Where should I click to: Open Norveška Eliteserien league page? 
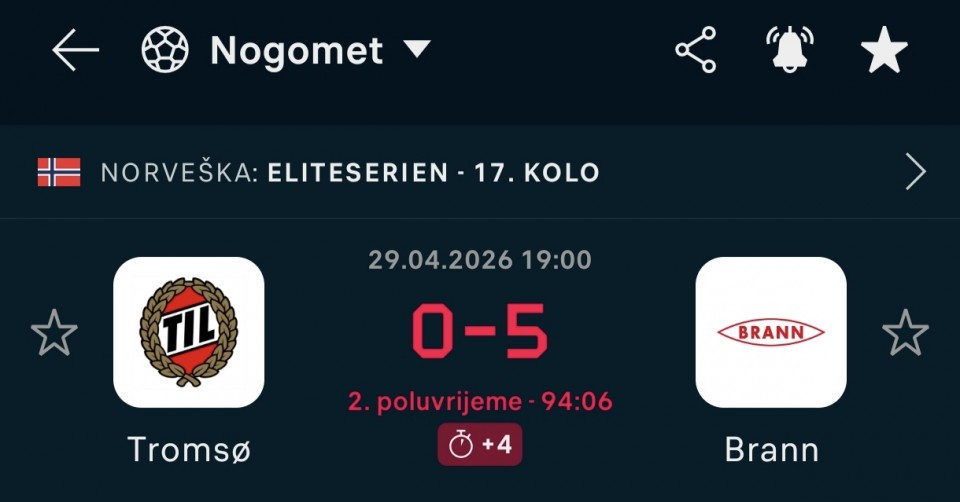[x=480, y=172]
